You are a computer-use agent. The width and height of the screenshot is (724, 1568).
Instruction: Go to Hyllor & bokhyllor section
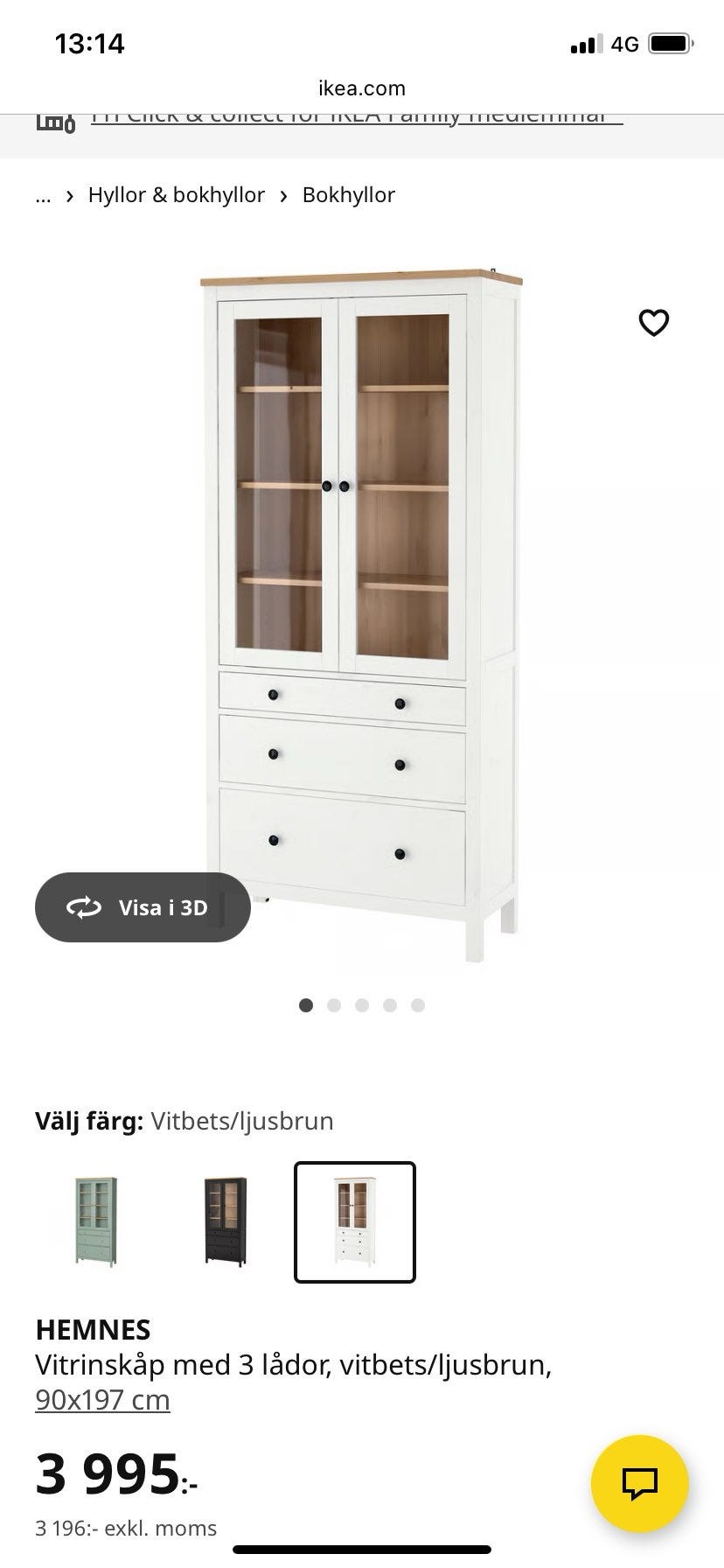click(x=176, y=194)
